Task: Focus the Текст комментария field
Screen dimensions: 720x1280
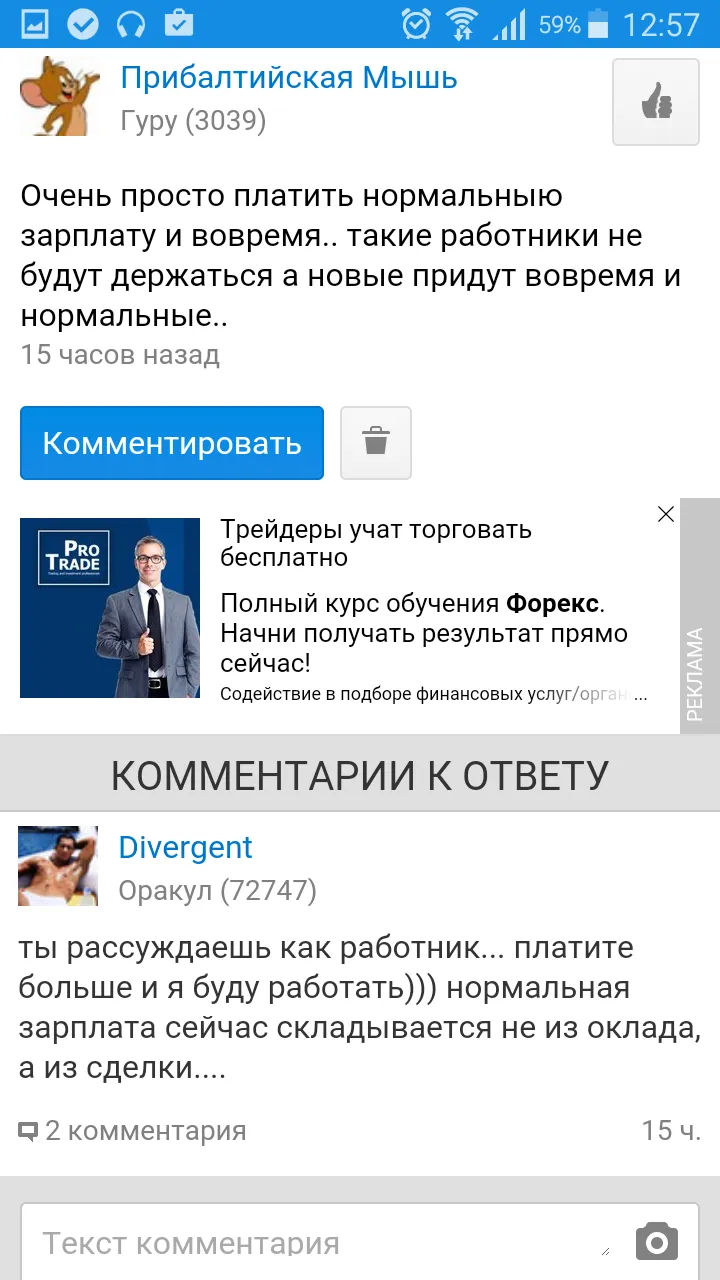Action: (318, 1243)
